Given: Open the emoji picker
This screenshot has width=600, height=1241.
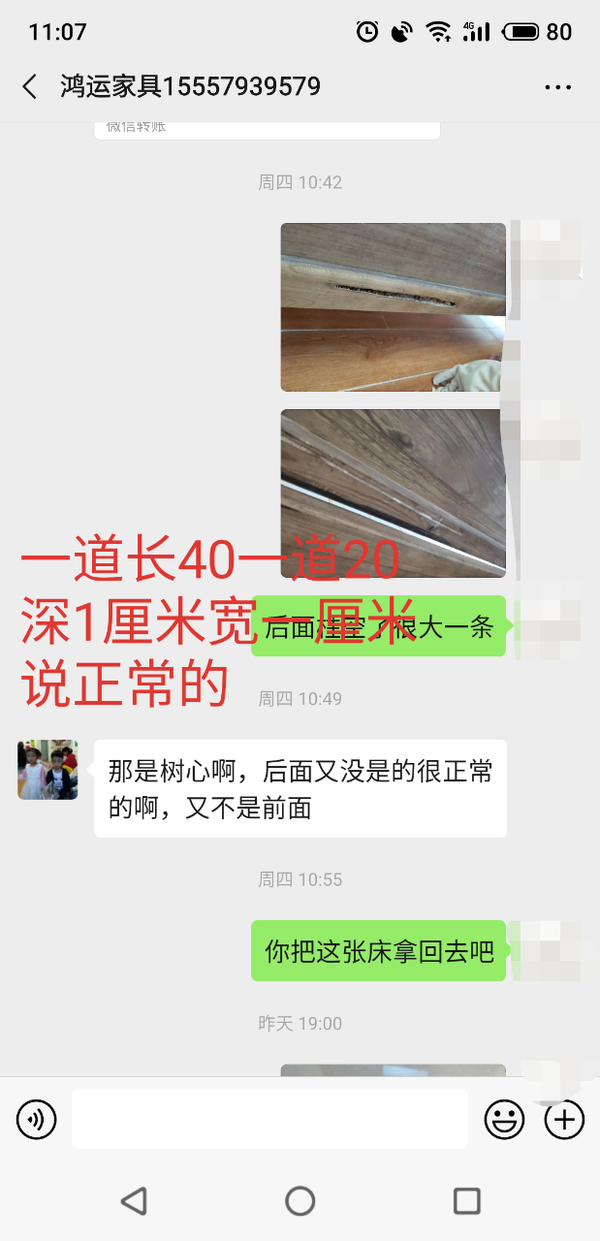Looking at the screenshot, I should click(504, 1119).
